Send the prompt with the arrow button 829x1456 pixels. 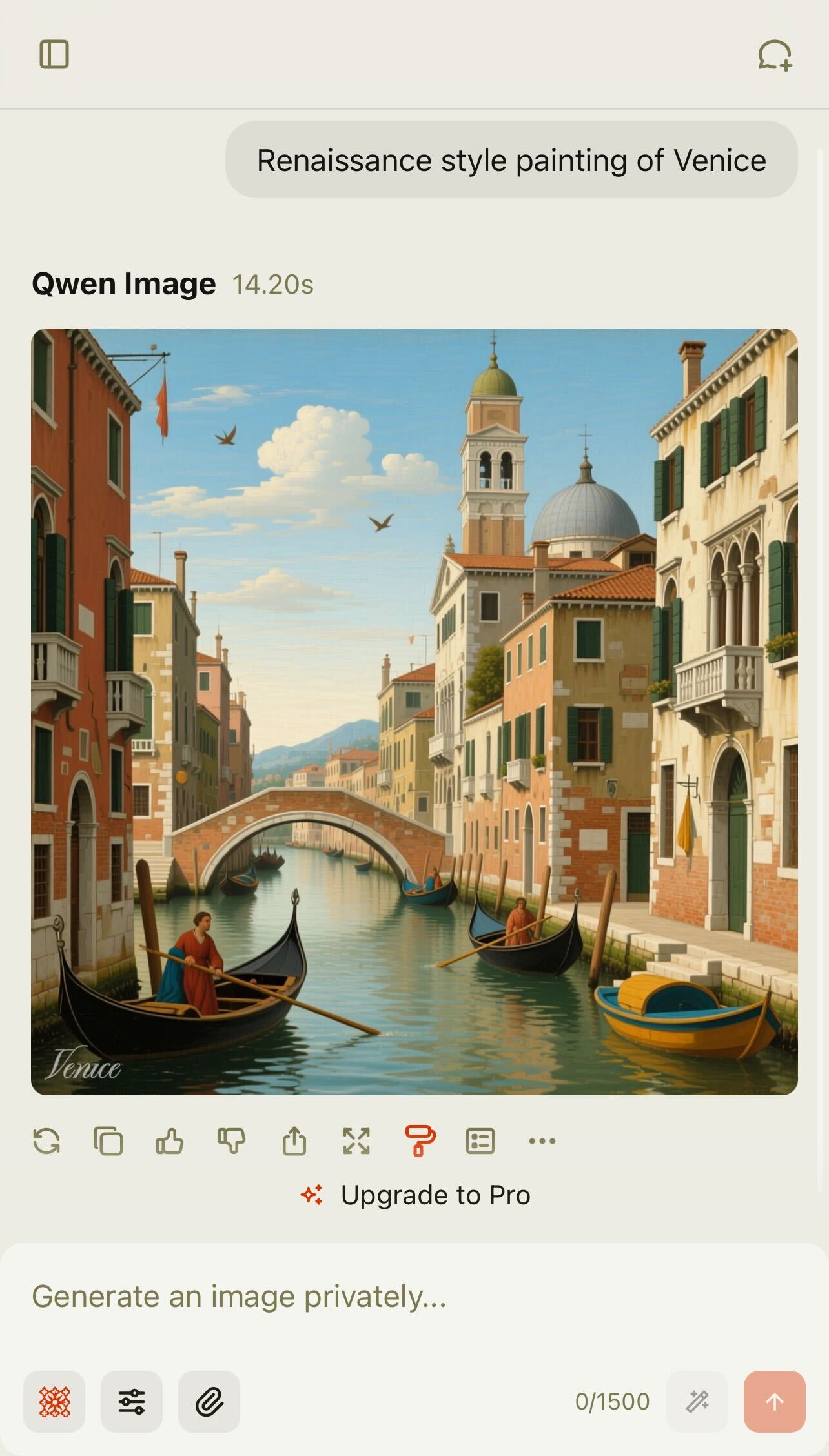774,1402
